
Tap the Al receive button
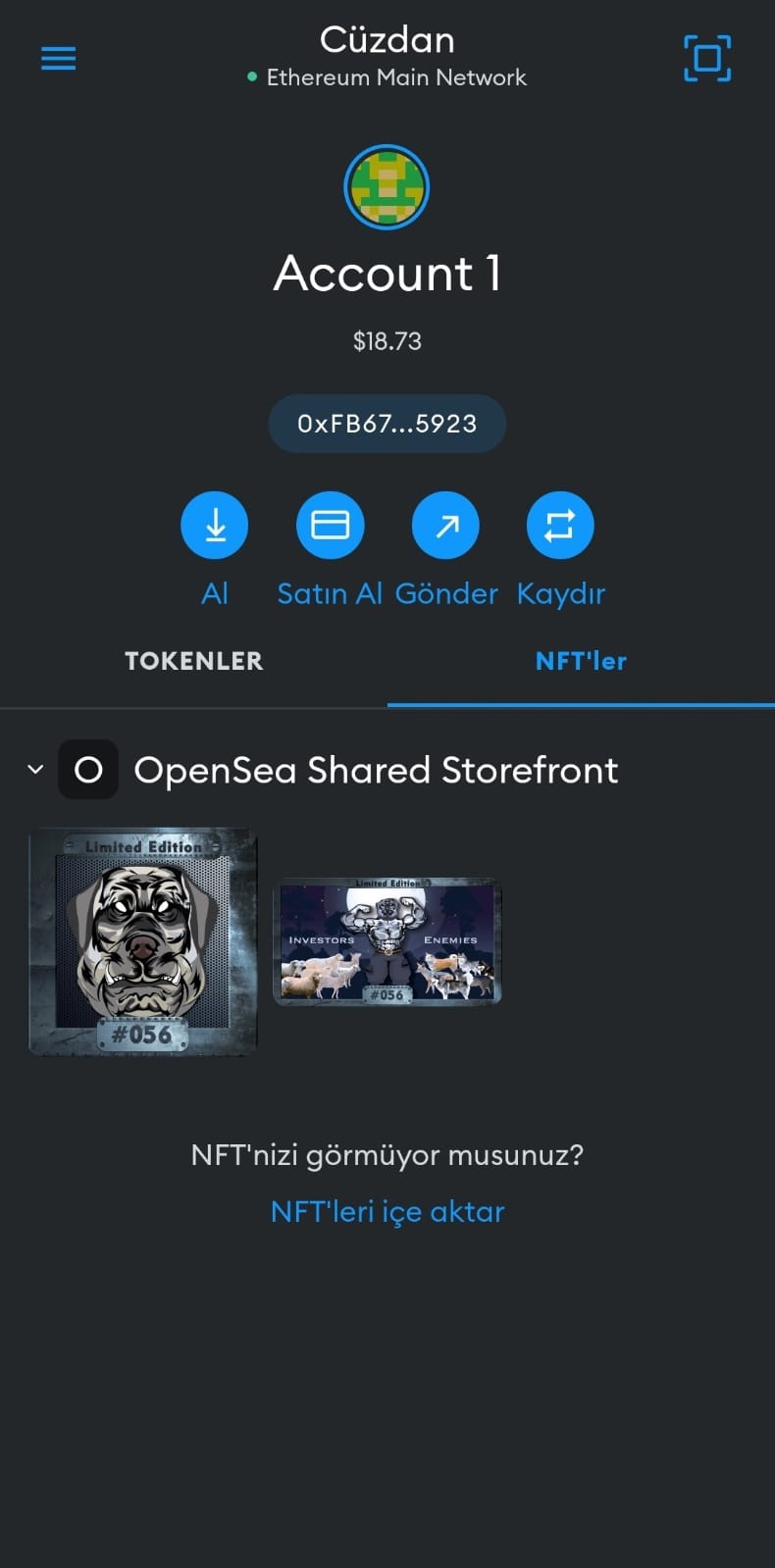tap(215, 526)
